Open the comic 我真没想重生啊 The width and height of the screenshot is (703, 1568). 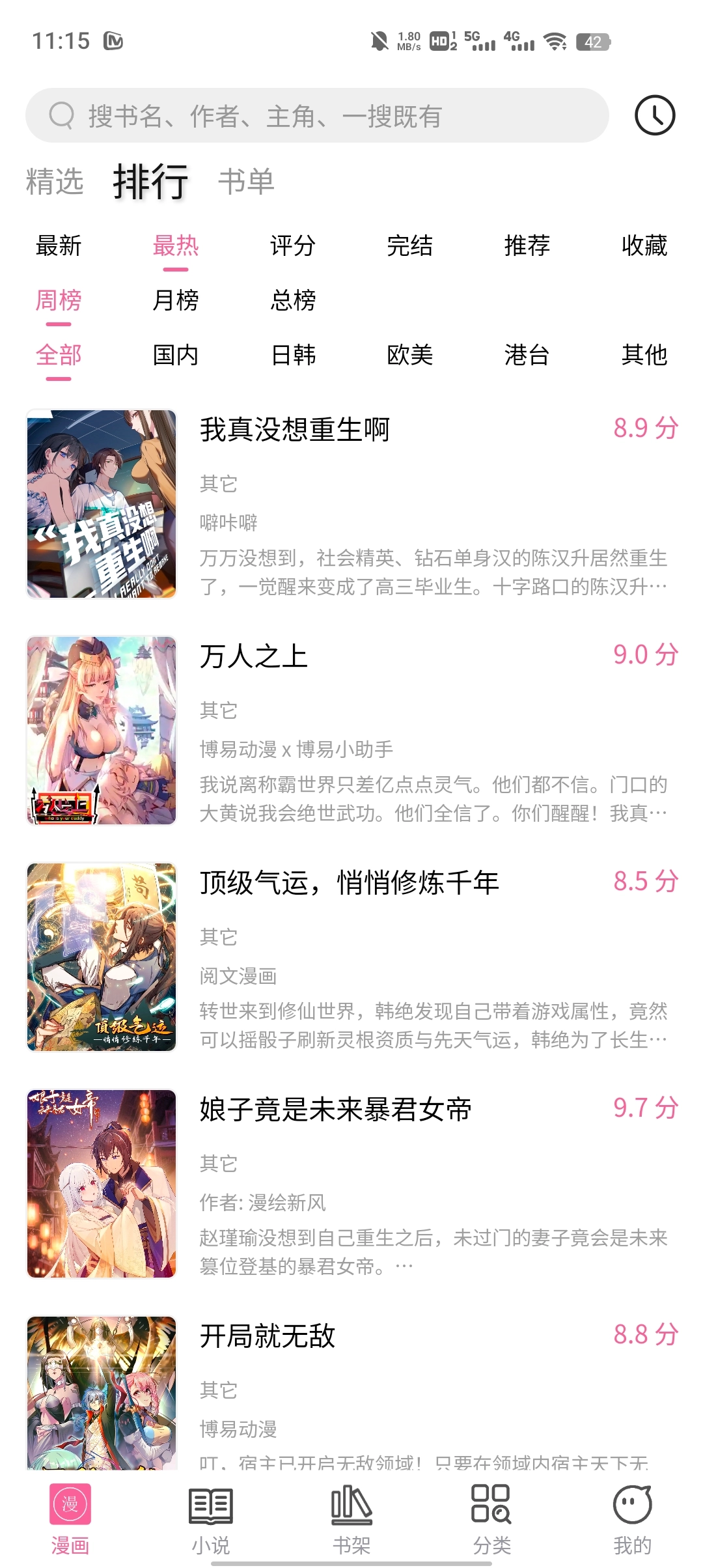tap(294, 430)
